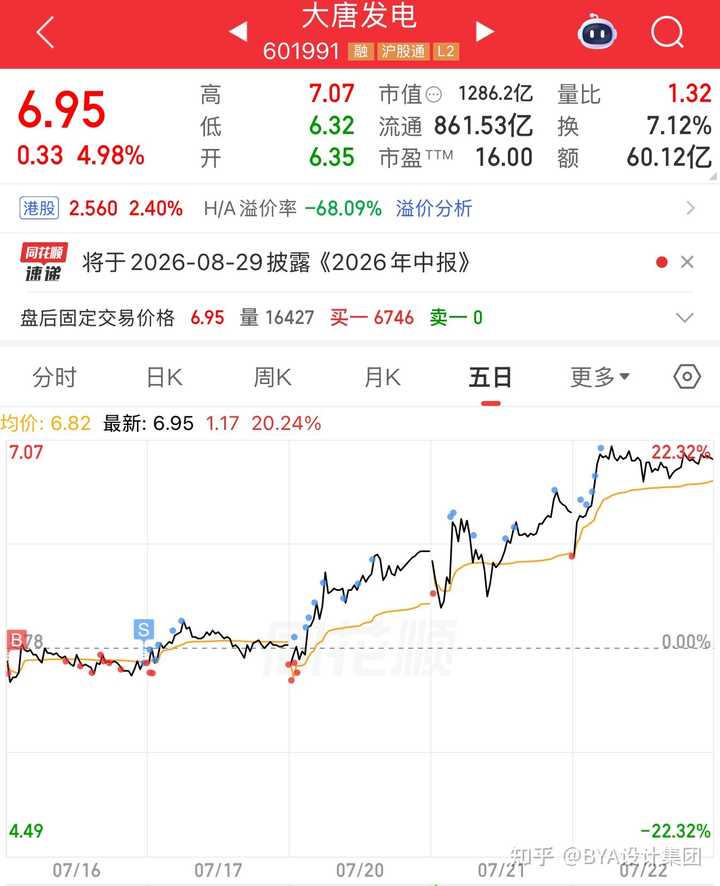Image resolution: width=720 pixels, height=886 pixels.
Task: Open 溢价分析 link
Action: (433, 209)
